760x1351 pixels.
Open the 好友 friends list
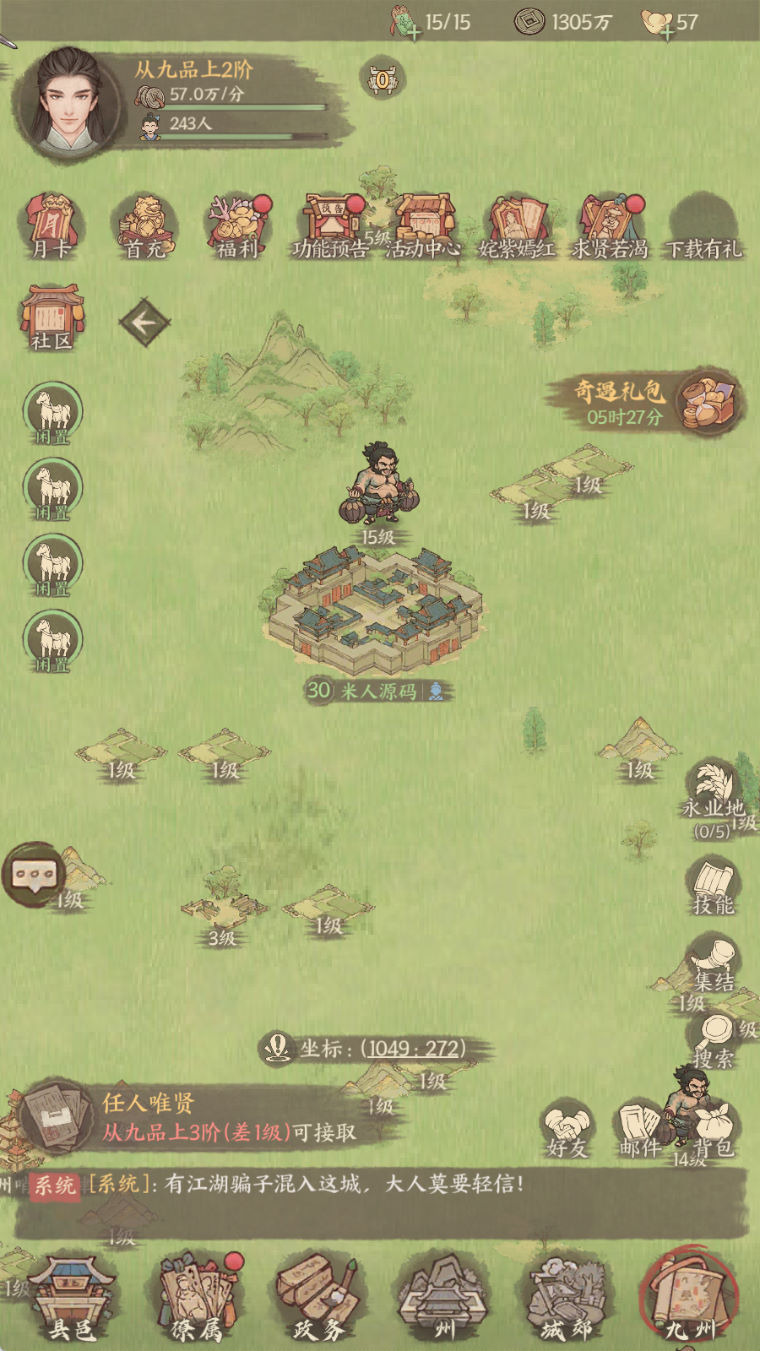(x=567, y=1130)
